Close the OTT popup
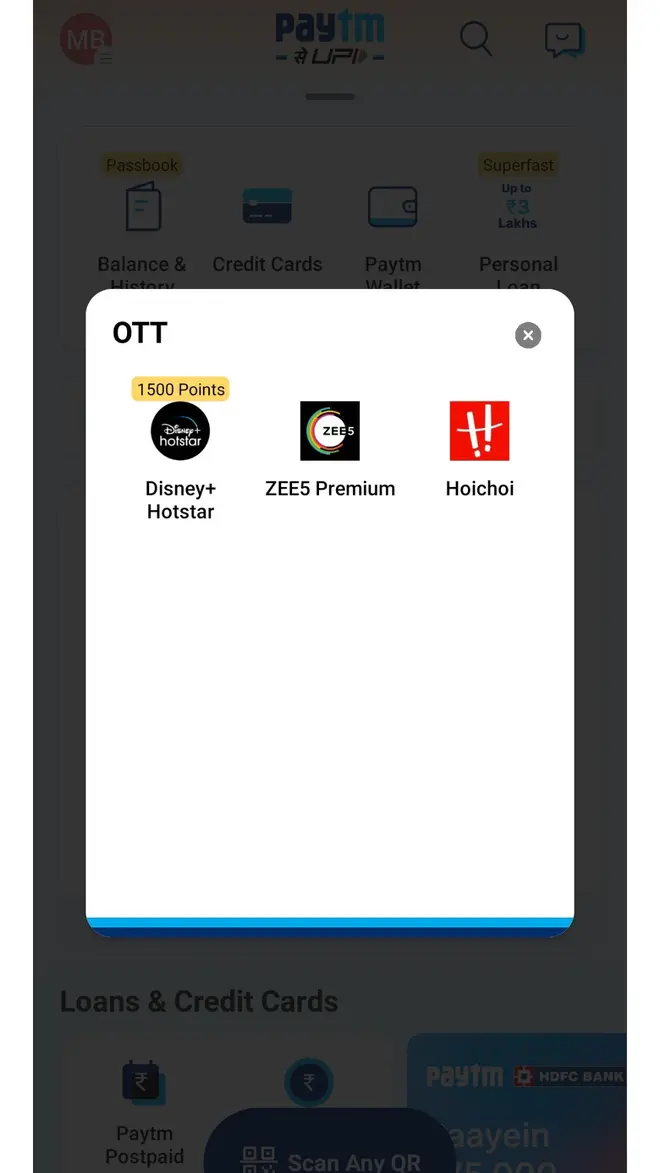This screenshot has height=1173, width=660. 528,335
